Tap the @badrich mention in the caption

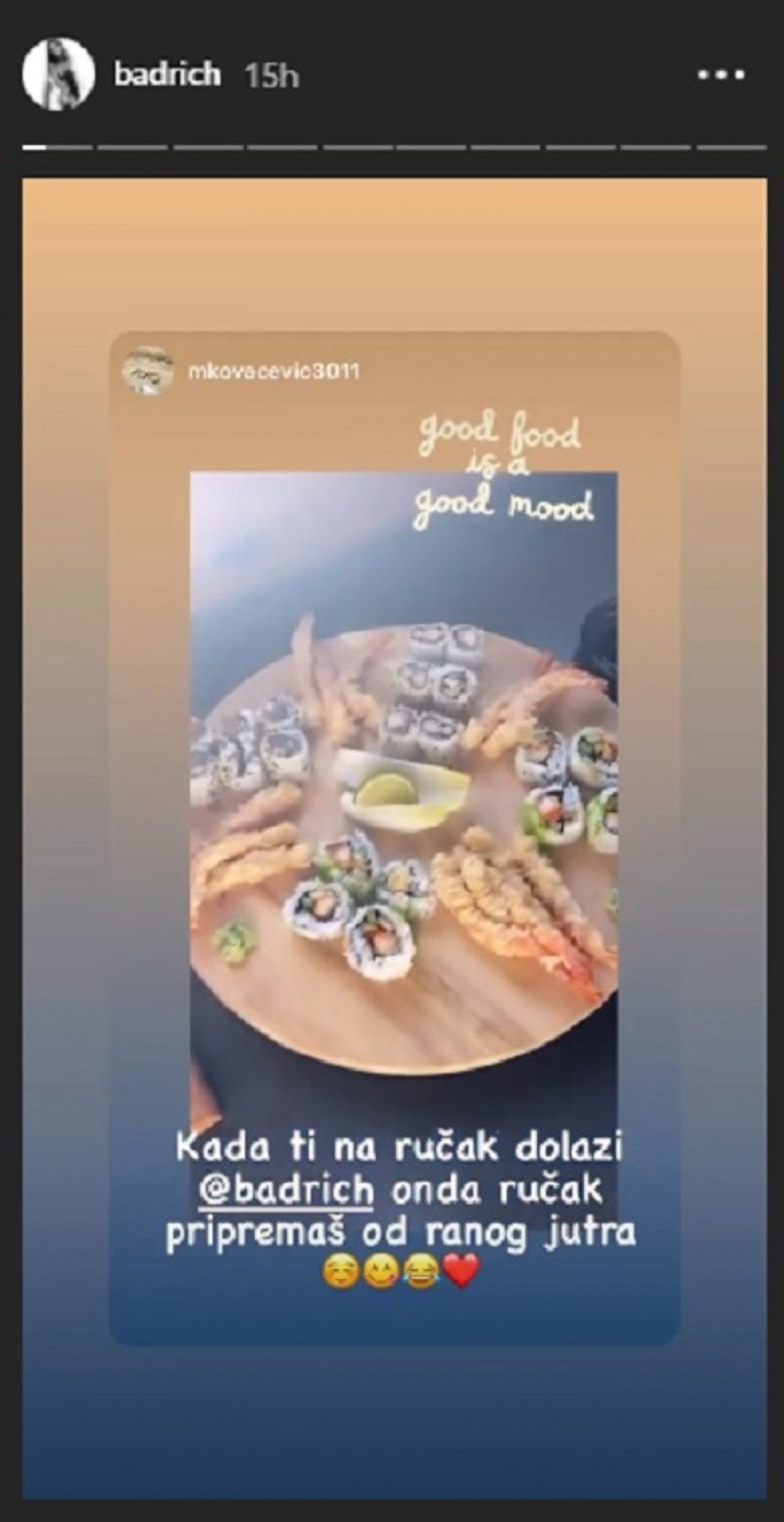[286, 1190]
